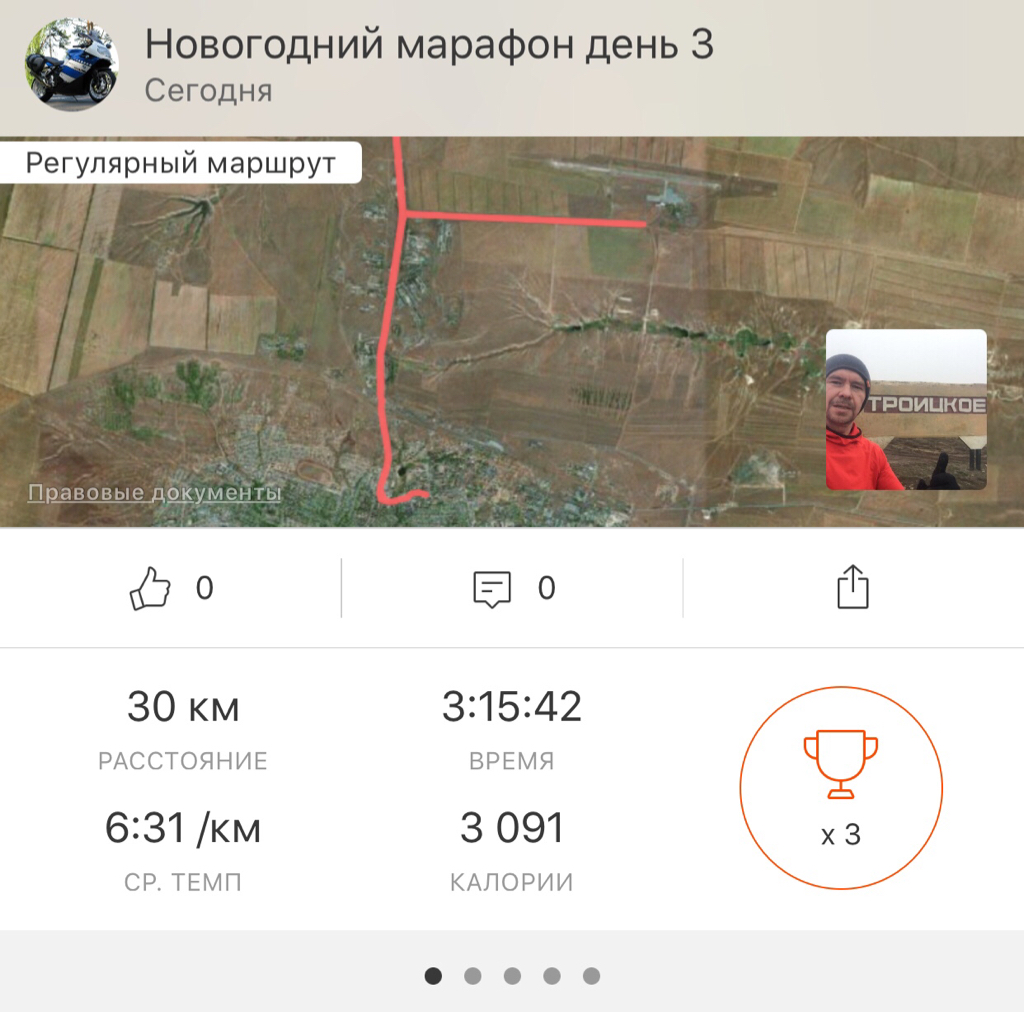View the trophy achievements x 3
Screen dimensions: 1024x1012
click(x=841, y=788)
